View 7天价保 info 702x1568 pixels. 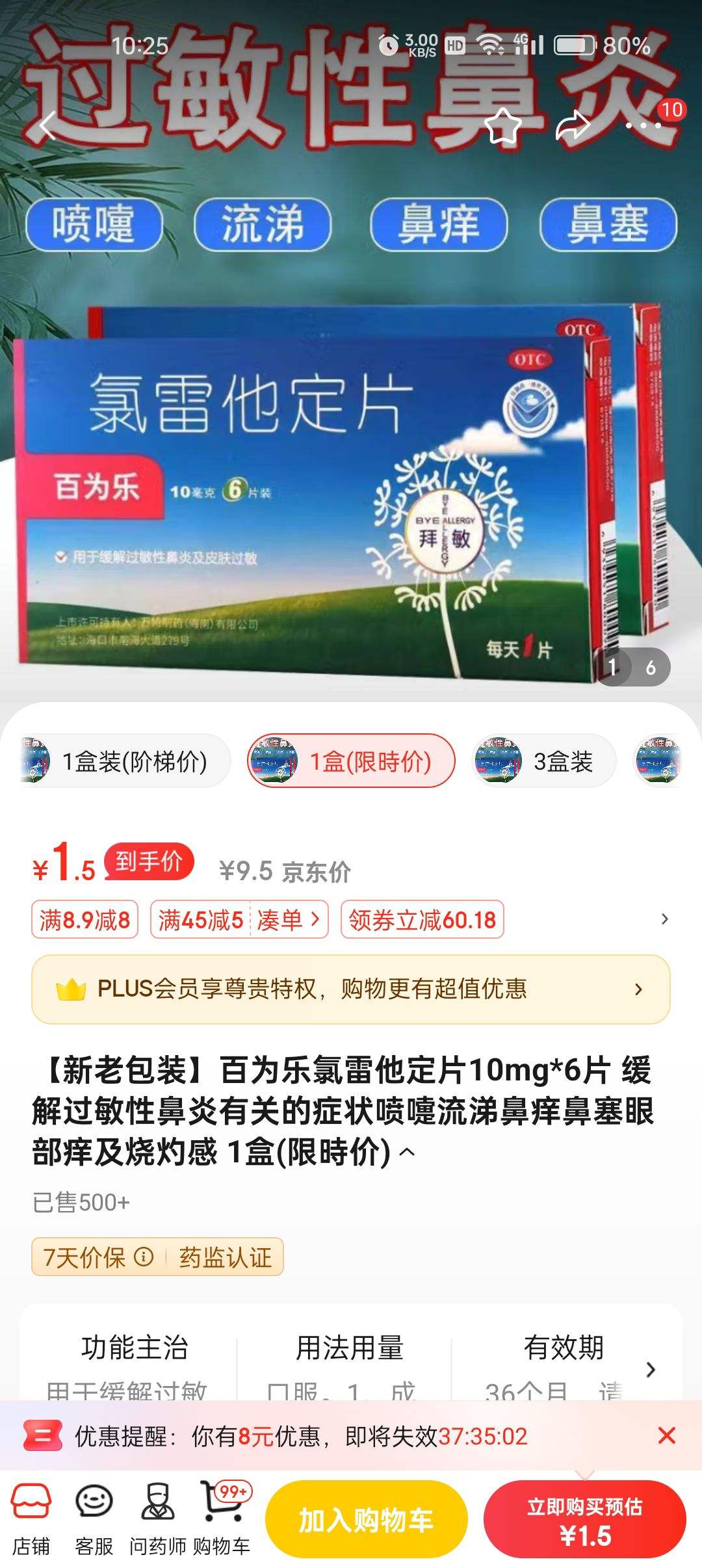pyautogui.click(x=97, y=1257)
